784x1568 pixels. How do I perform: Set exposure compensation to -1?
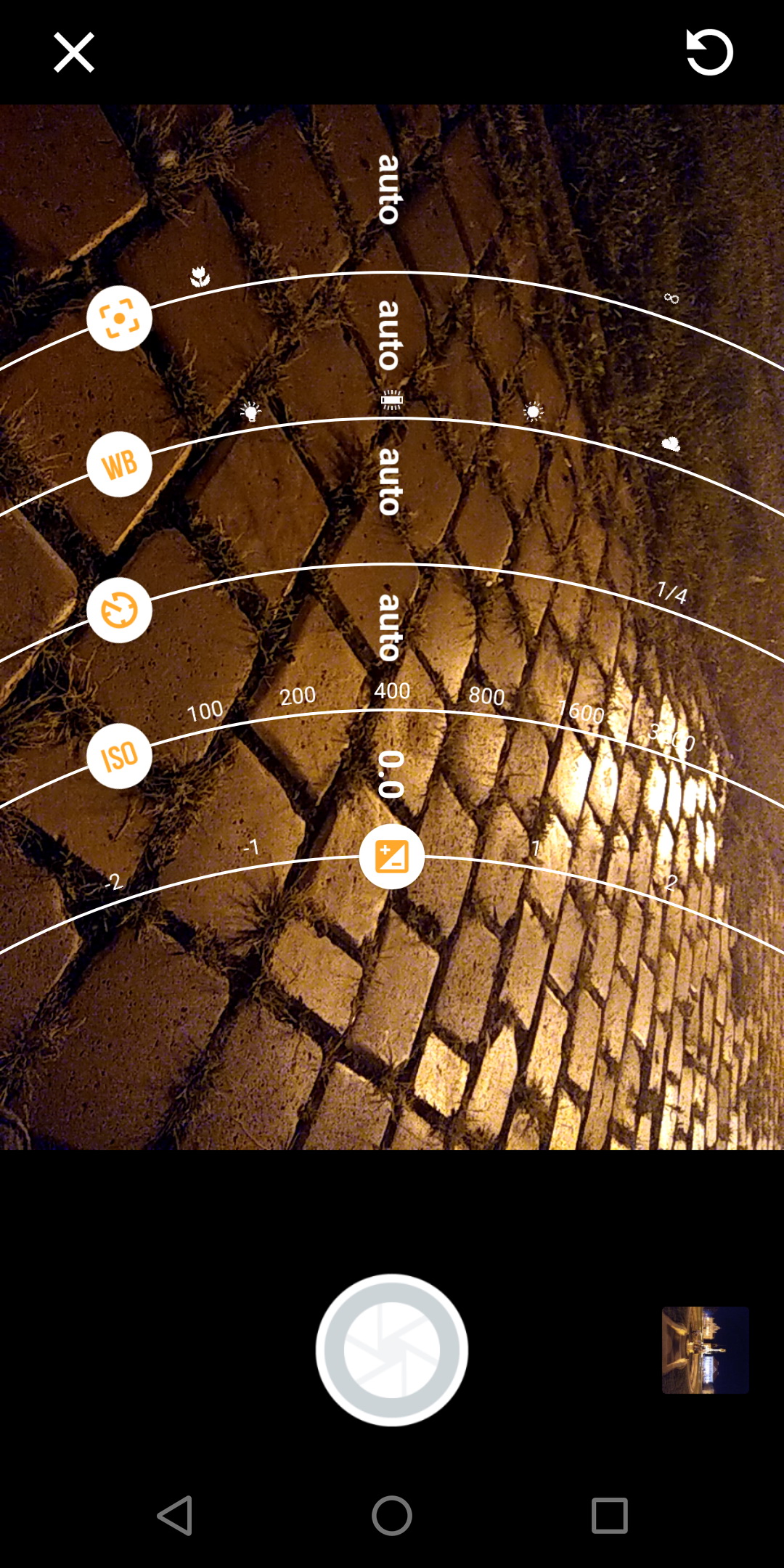[x=251, y=846]
